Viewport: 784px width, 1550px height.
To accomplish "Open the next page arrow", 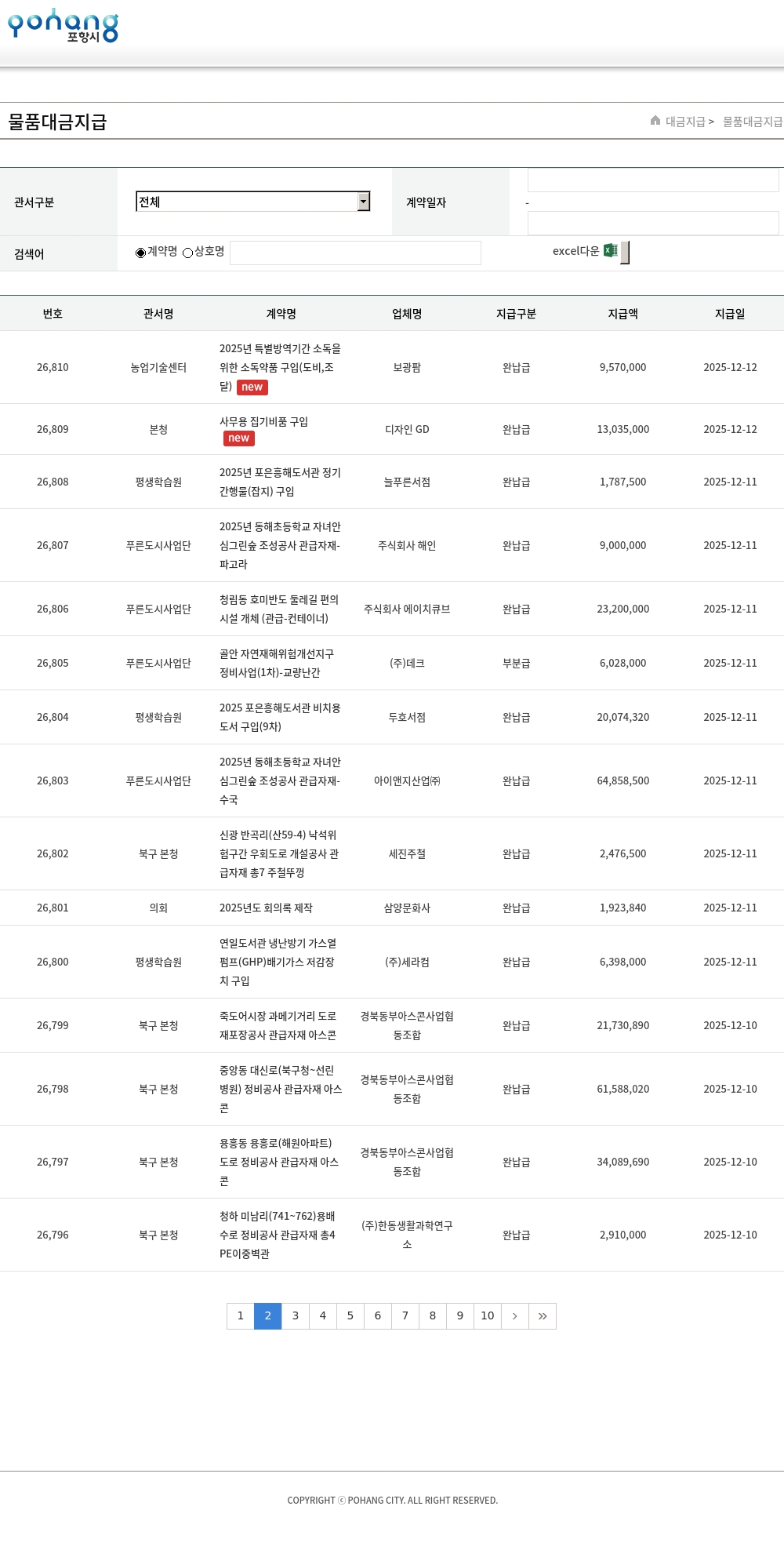I will click(515, 1315).
